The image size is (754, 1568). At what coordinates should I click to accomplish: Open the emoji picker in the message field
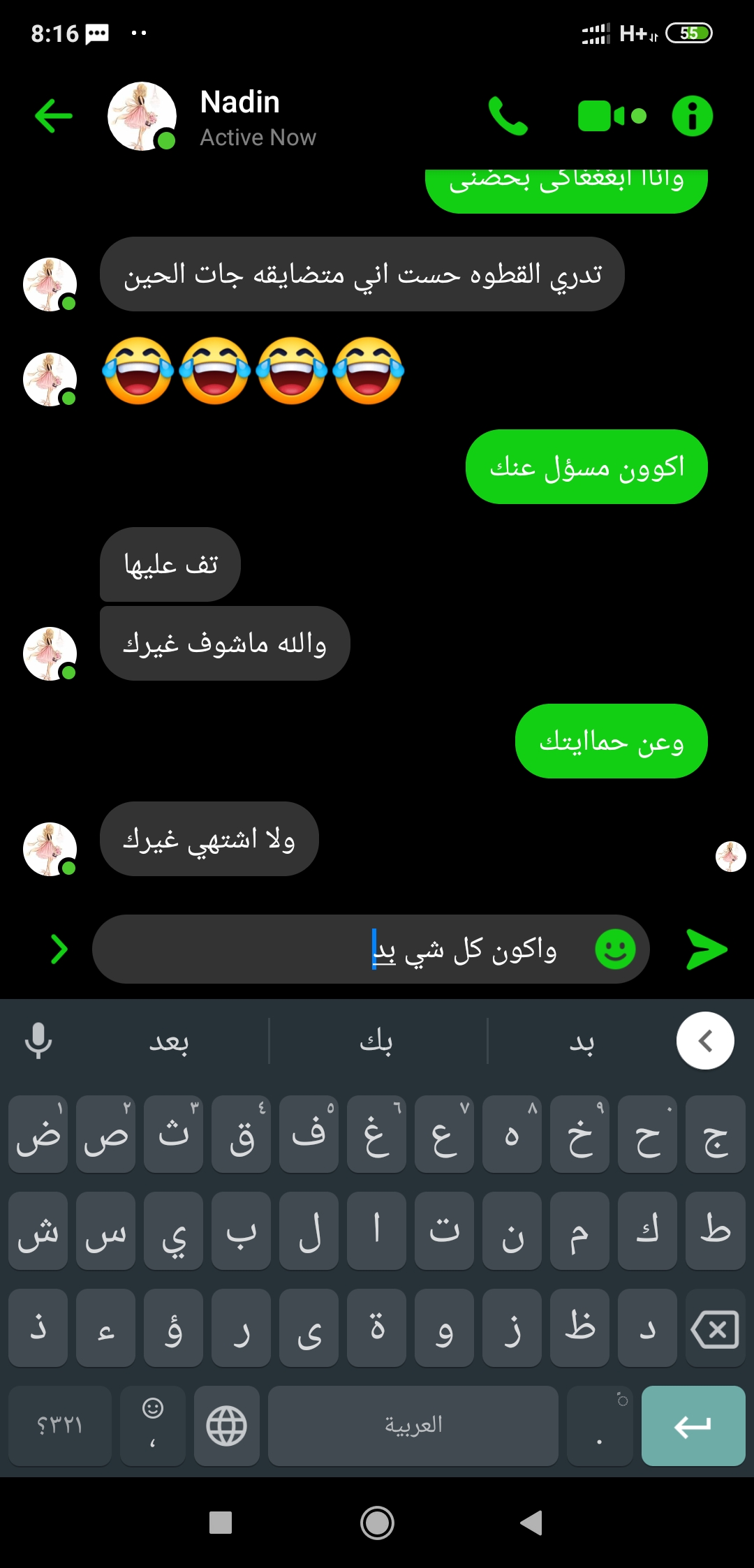615,949
